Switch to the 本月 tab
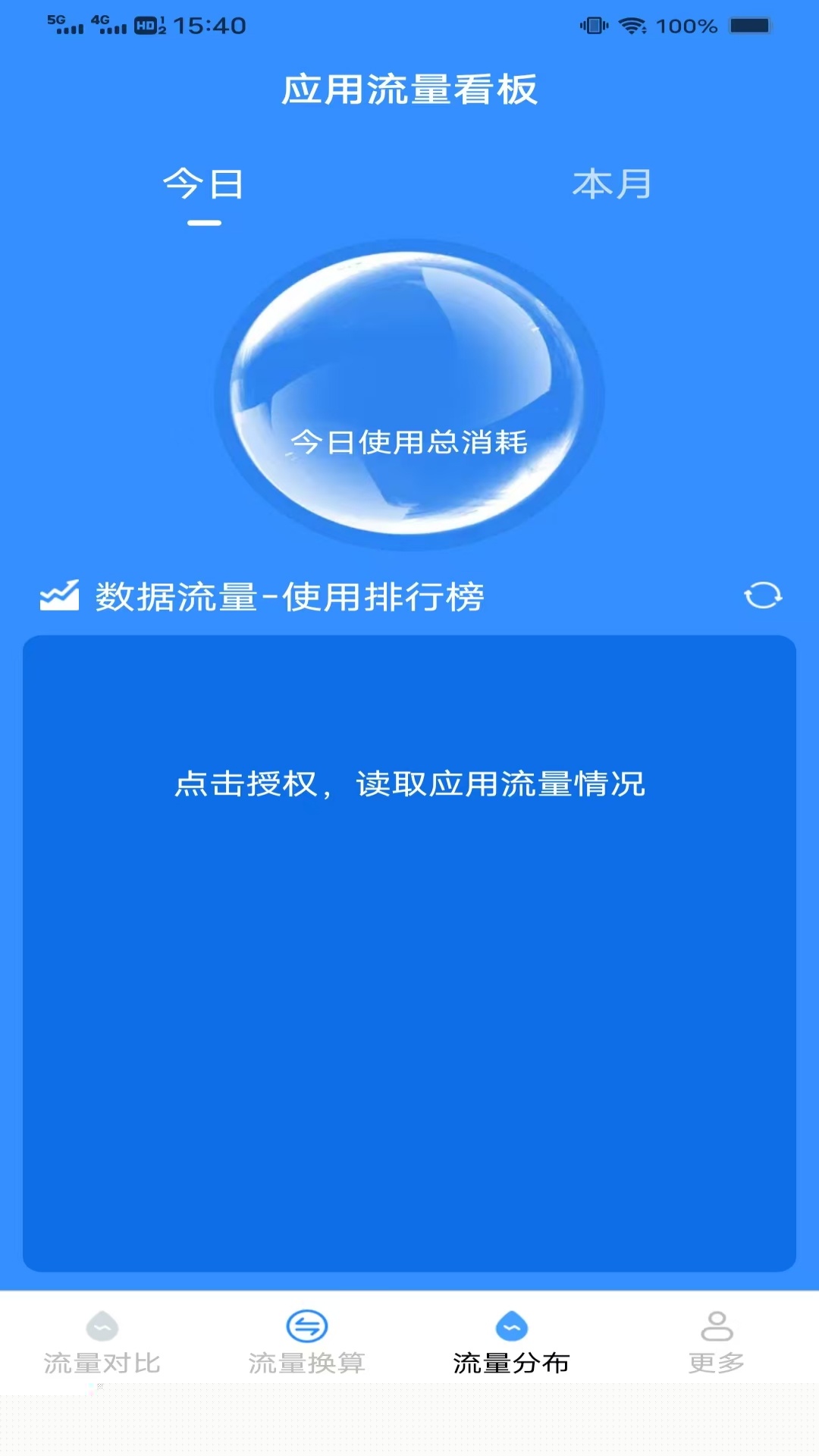Screen dimensions: 819x1456 pyautogui.click(x=612, y=185)
